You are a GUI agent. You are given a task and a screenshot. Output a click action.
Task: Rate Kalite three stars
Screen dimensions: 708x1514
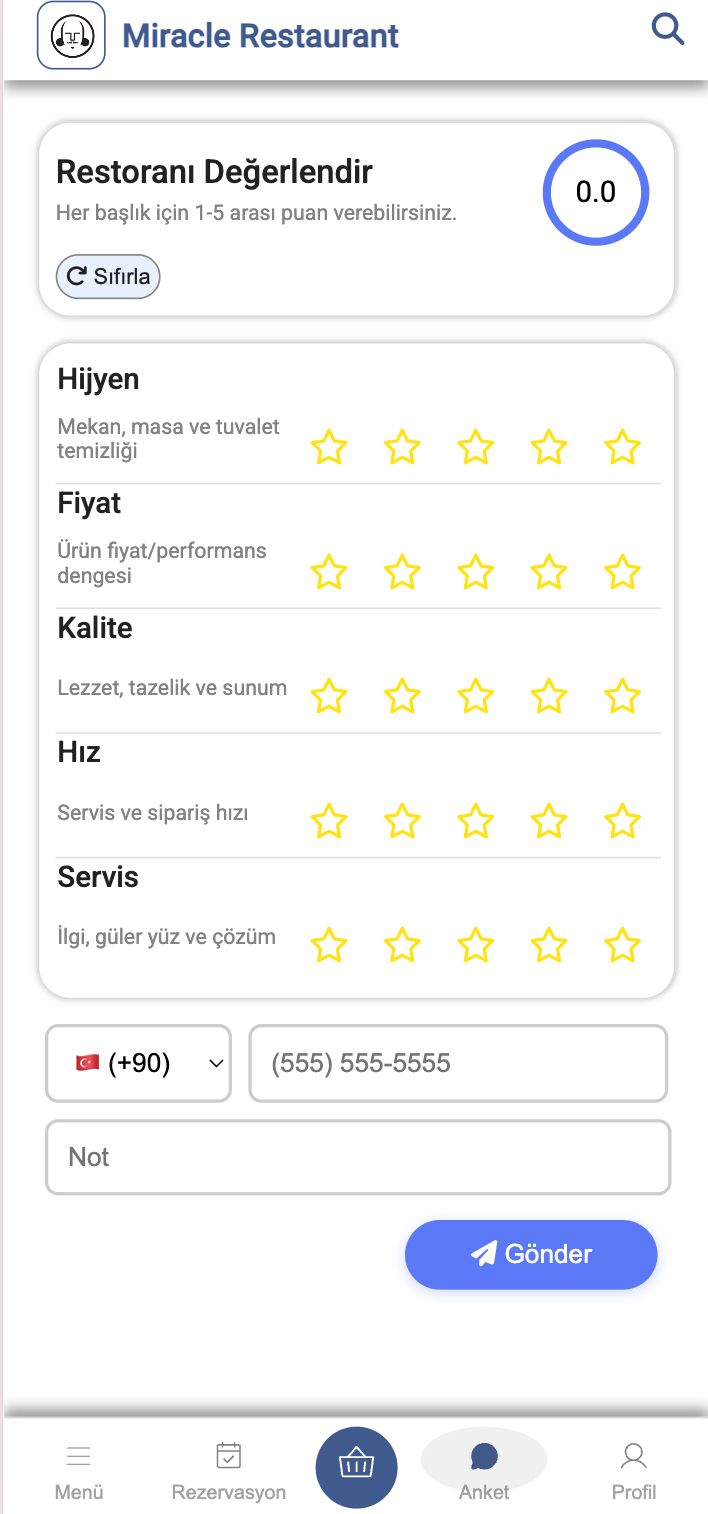click(475, 696)
